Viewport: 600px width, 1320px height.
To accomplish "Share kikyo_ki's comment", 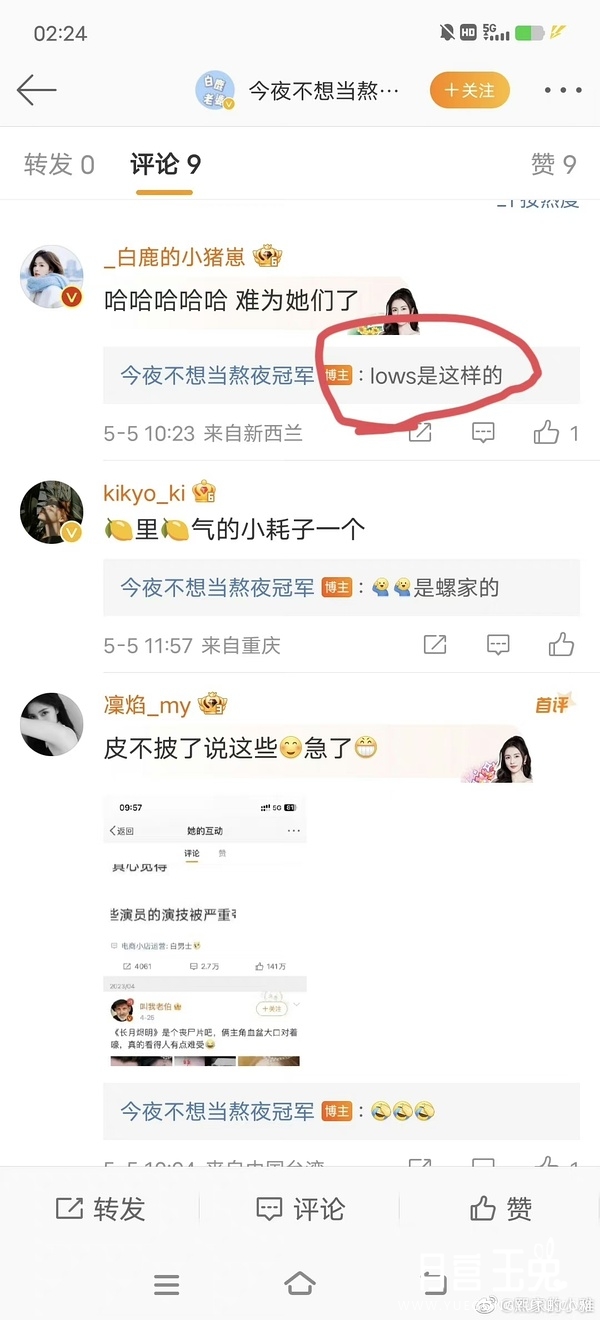I will (435, 645).
